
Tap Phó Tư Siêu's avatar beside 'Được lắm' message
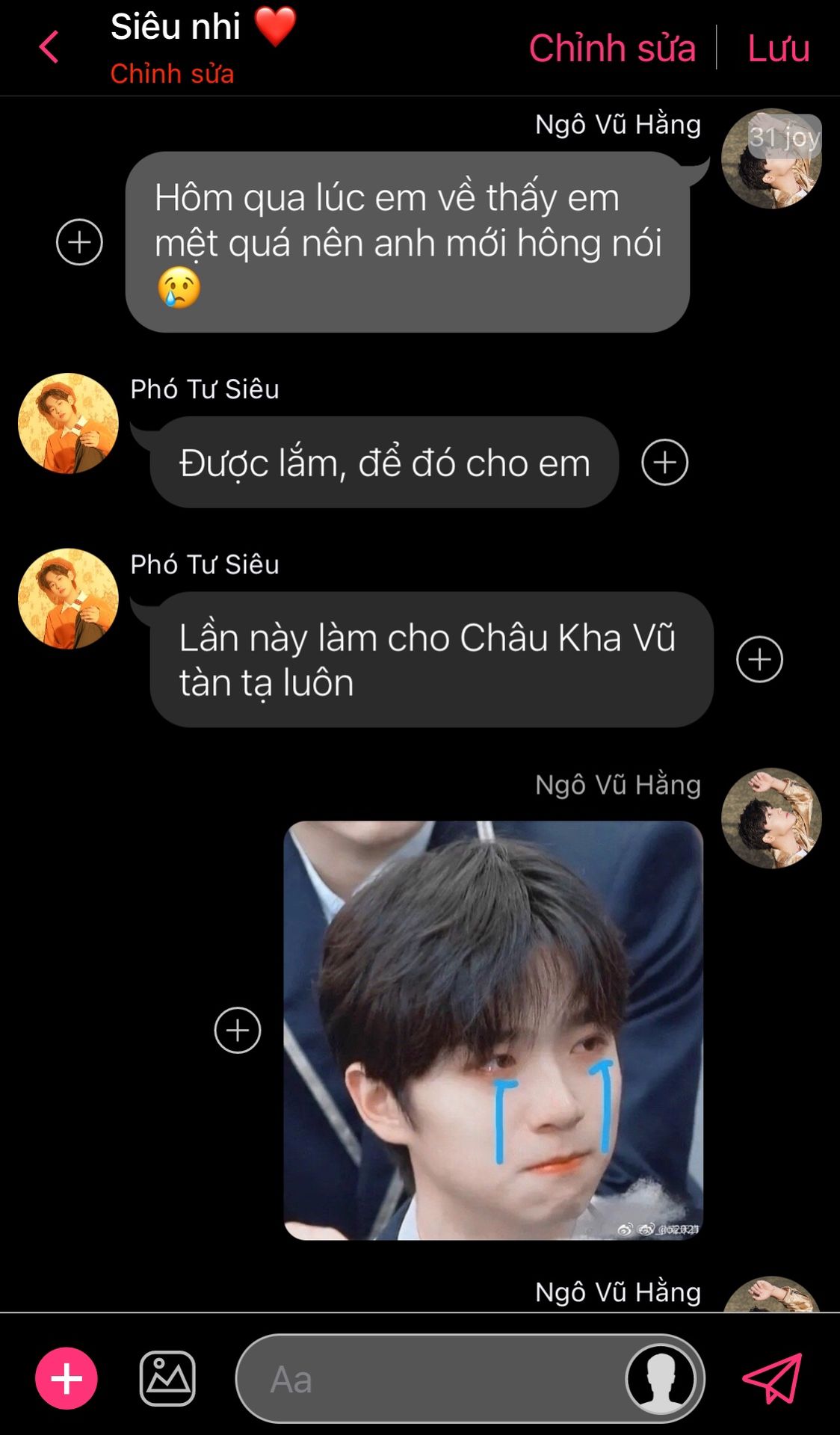coord(68,424)
